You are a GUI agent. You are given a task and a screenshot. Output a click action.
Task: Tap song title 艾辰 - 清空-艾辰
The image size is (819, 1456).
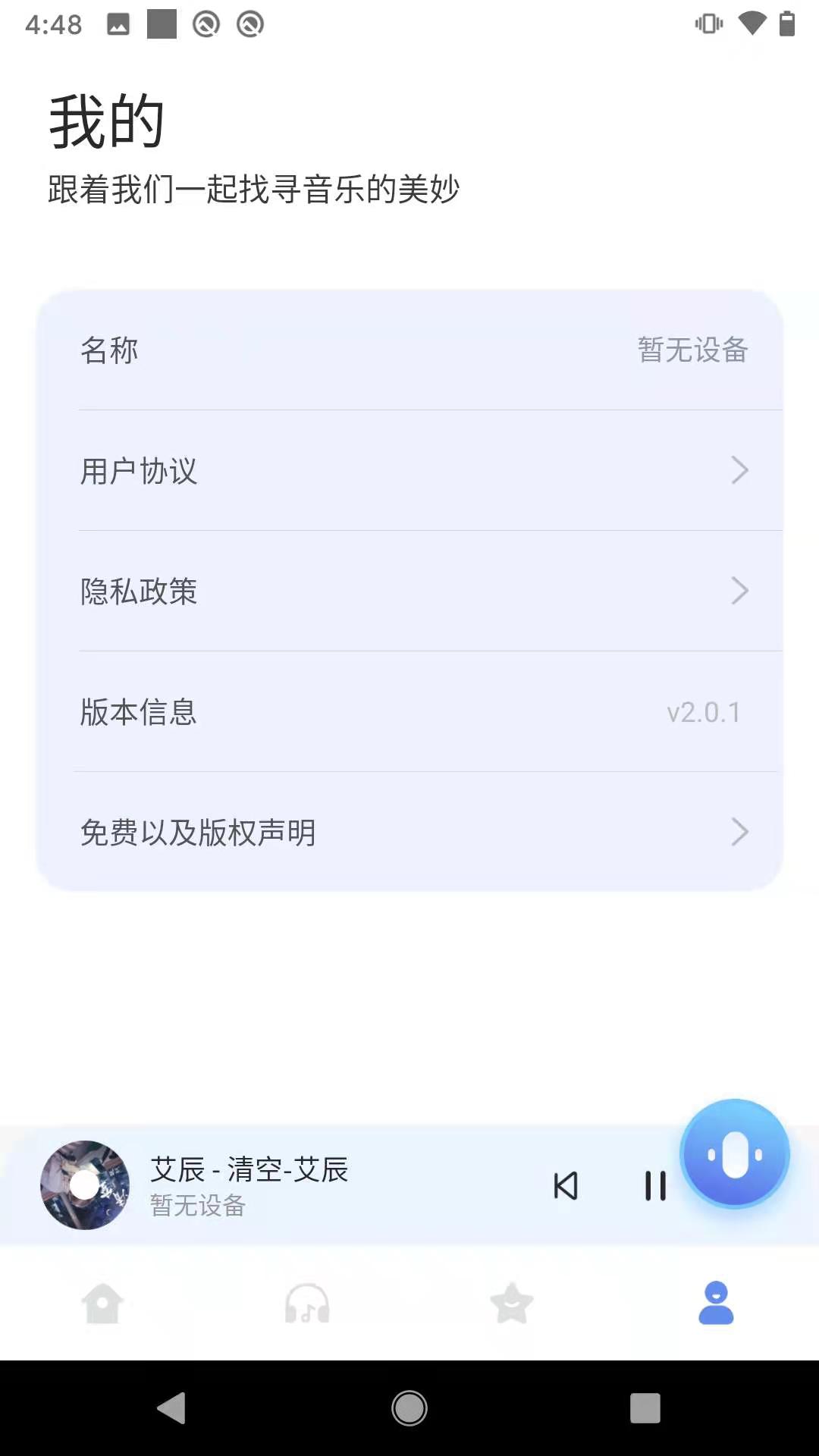pos(248,1170)
